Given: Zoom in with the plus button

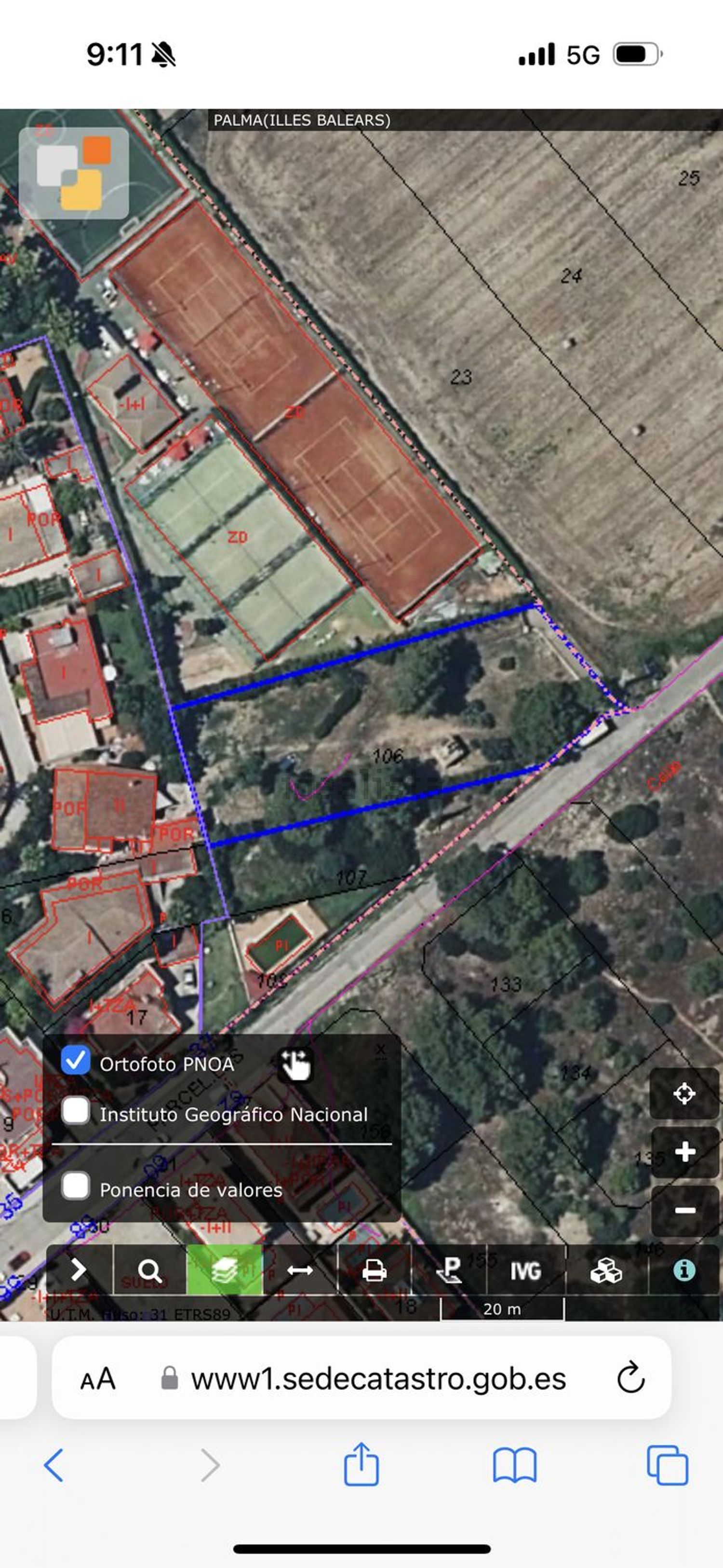Looking at the screenshot, I should tap(684, 1152).
